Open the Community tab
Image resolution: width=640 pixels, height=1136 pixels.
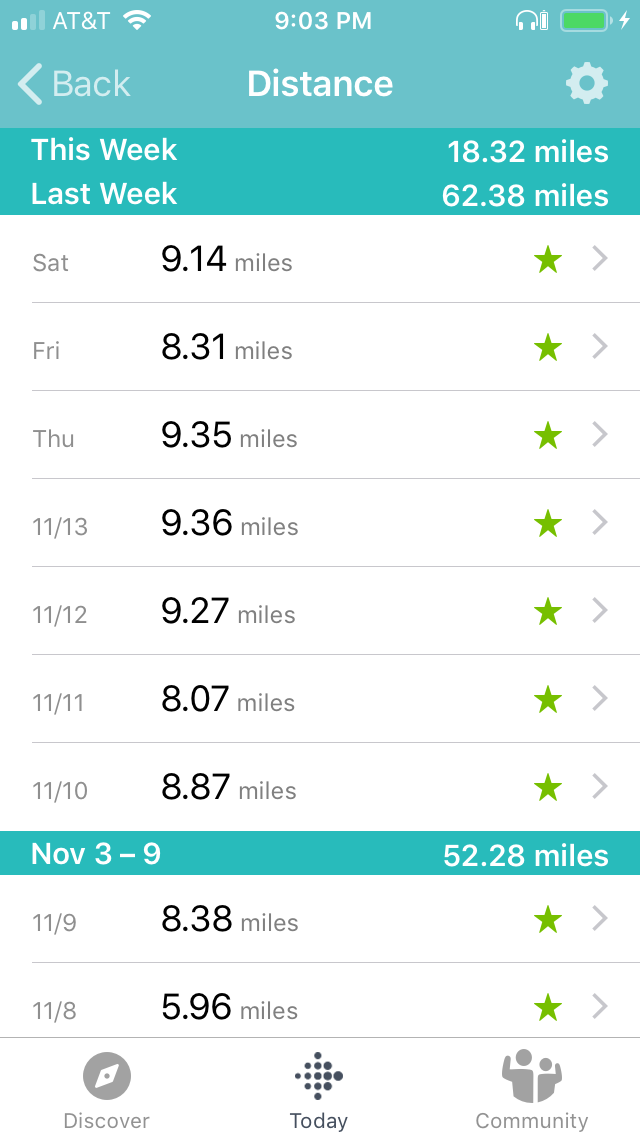pos(531,1090)
